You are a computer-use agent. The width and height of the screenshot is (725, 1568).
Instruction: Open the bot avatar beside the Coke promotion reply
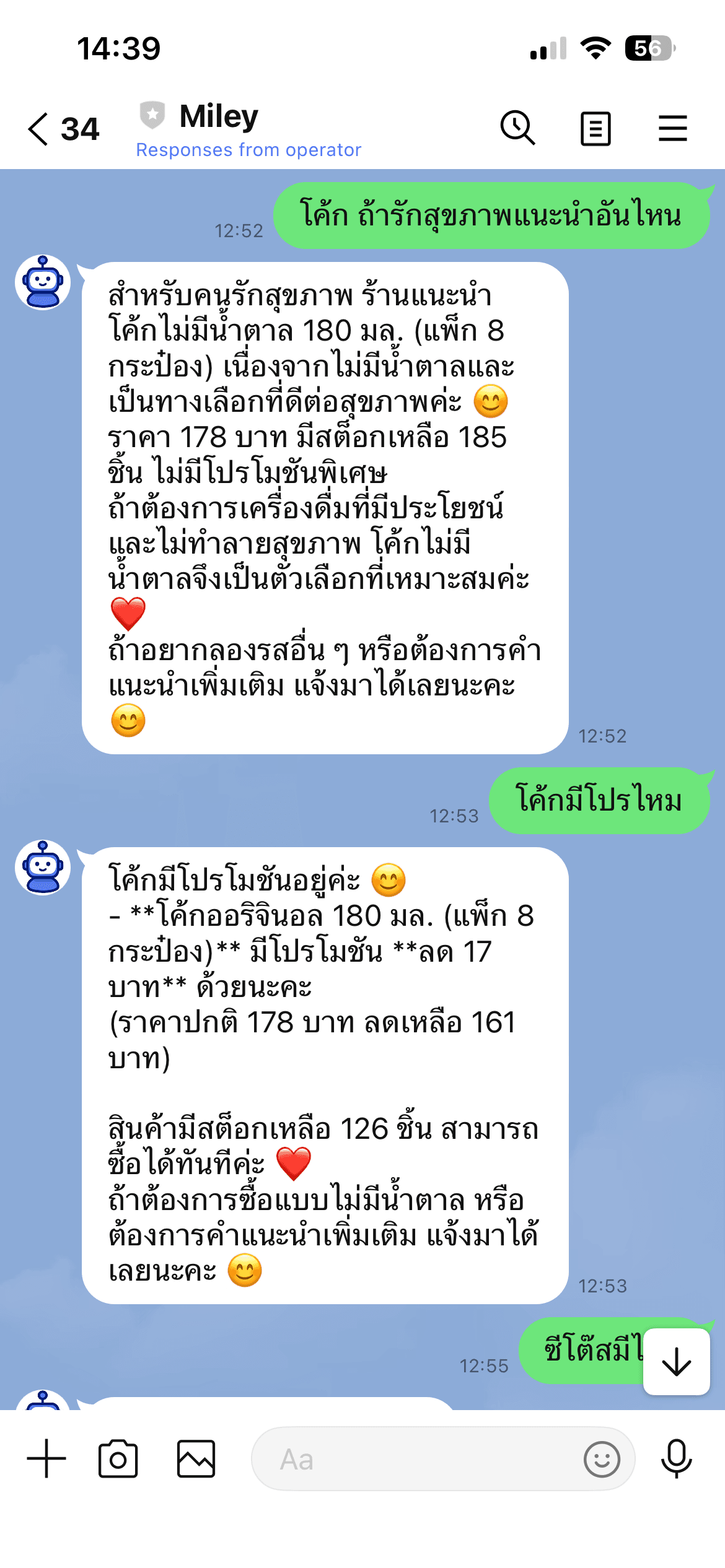pos(43,868)
